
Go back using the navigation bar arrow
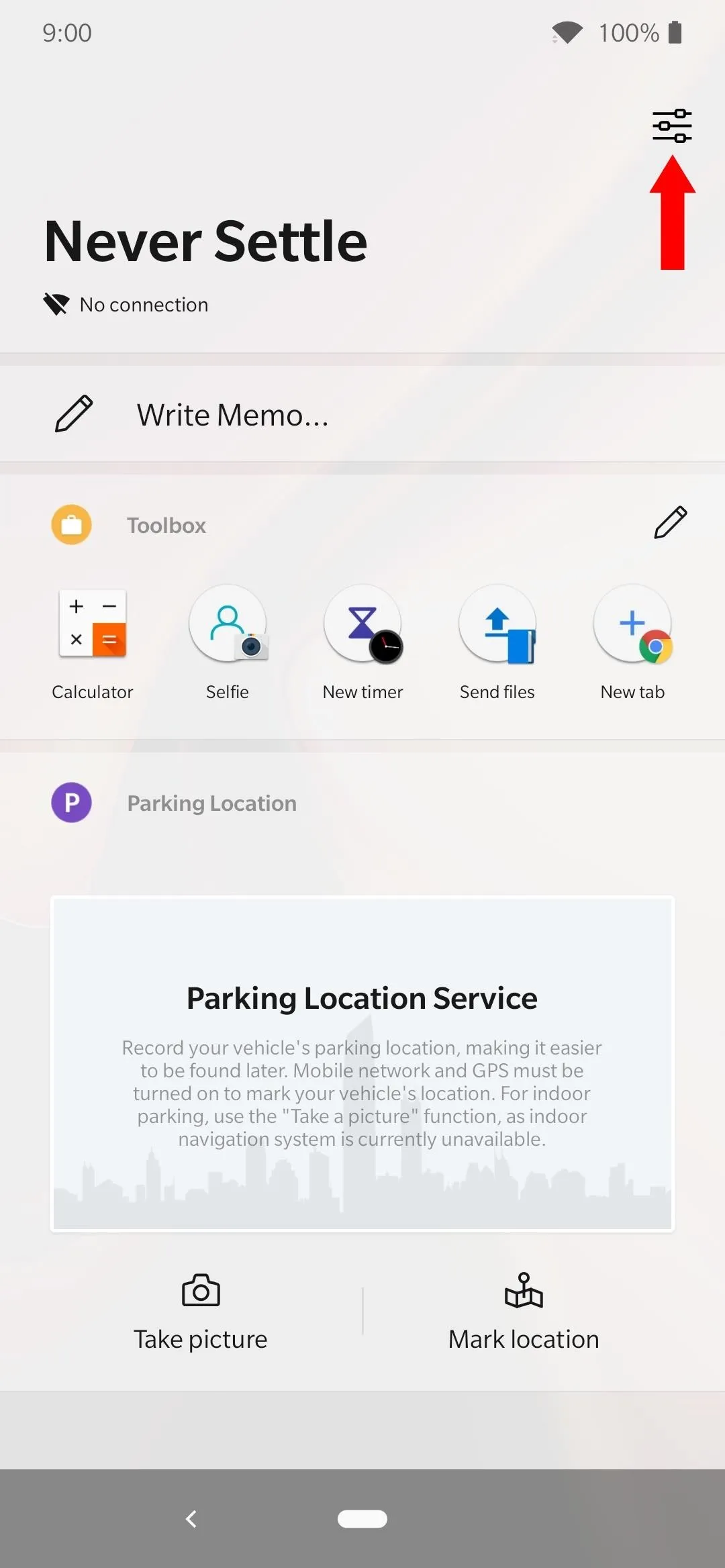pyautogui.click(x=191, y=1518)
